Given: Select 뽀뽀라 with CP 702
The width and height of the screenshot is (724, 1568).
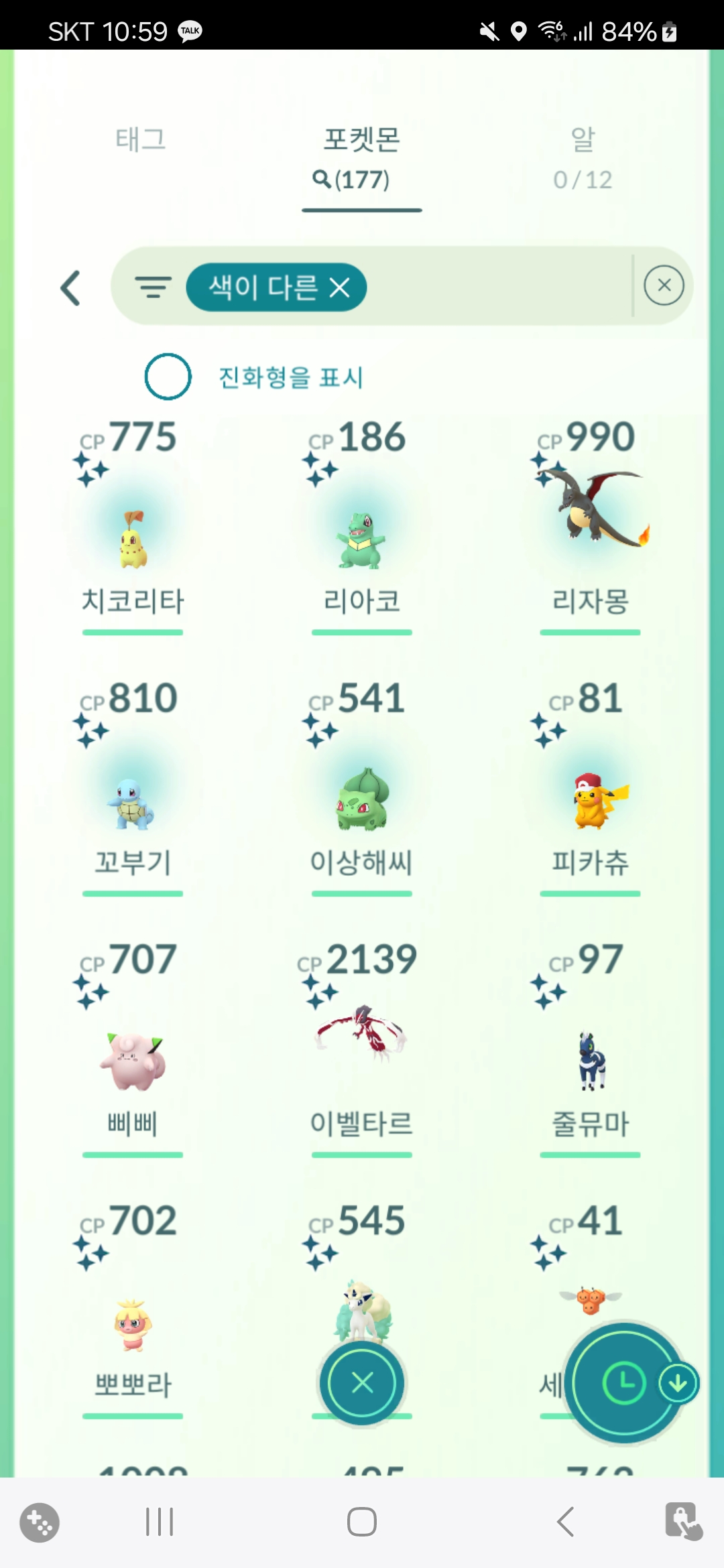Looking at the screenshot, I should tap(133, 1323).
